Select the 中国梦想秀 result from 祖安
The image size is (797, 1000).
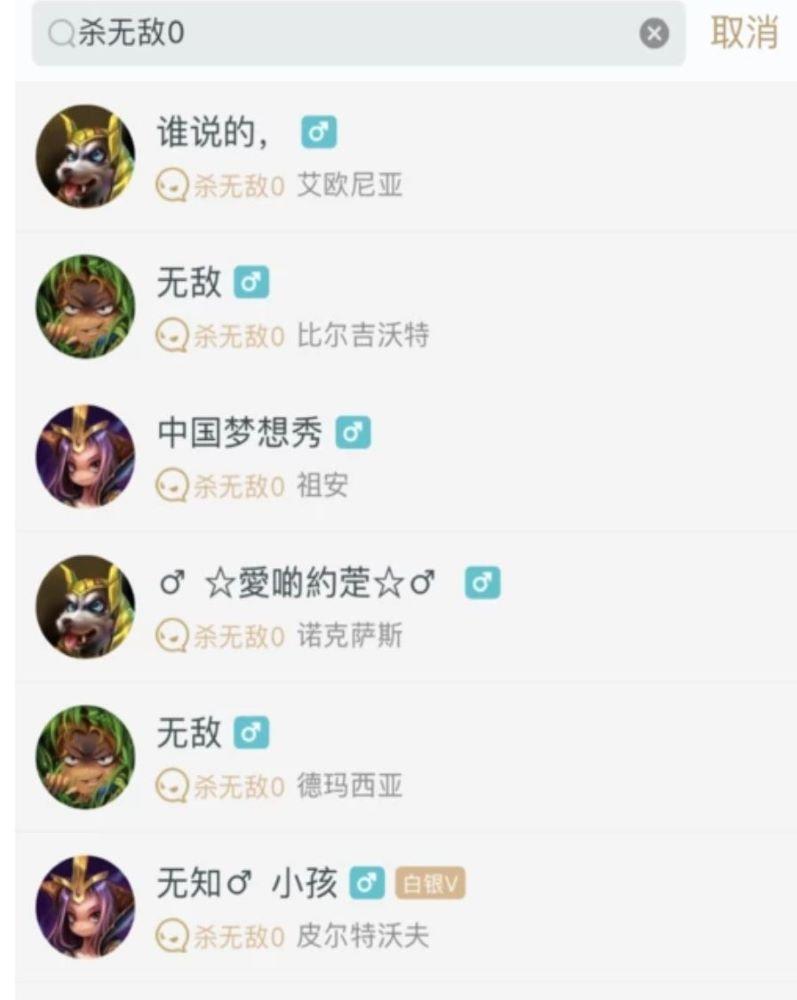pyautogui.click(x=400, y=457)
